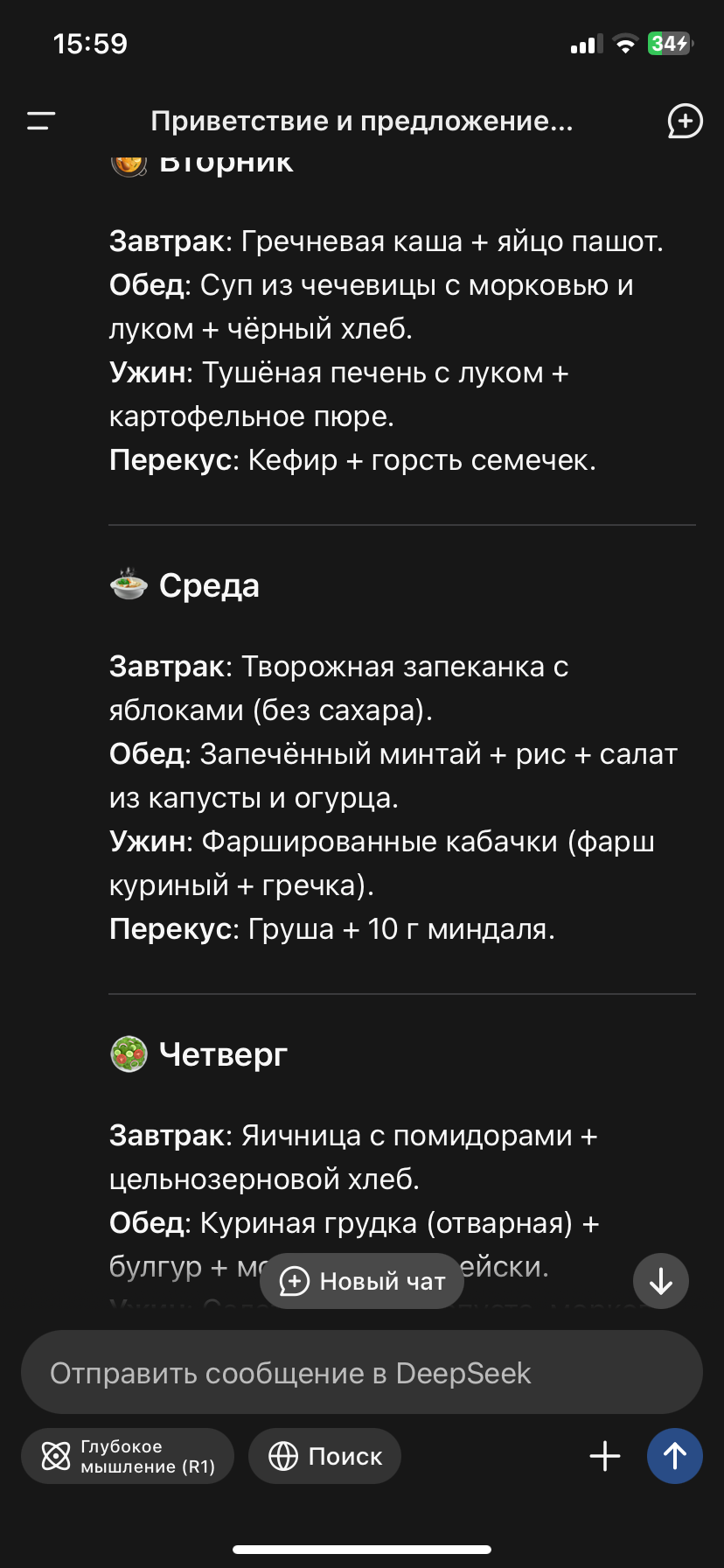This screenshot has width=724, height=1568.
Task: Start a new chat from header icon
Action: pos(685,121)
